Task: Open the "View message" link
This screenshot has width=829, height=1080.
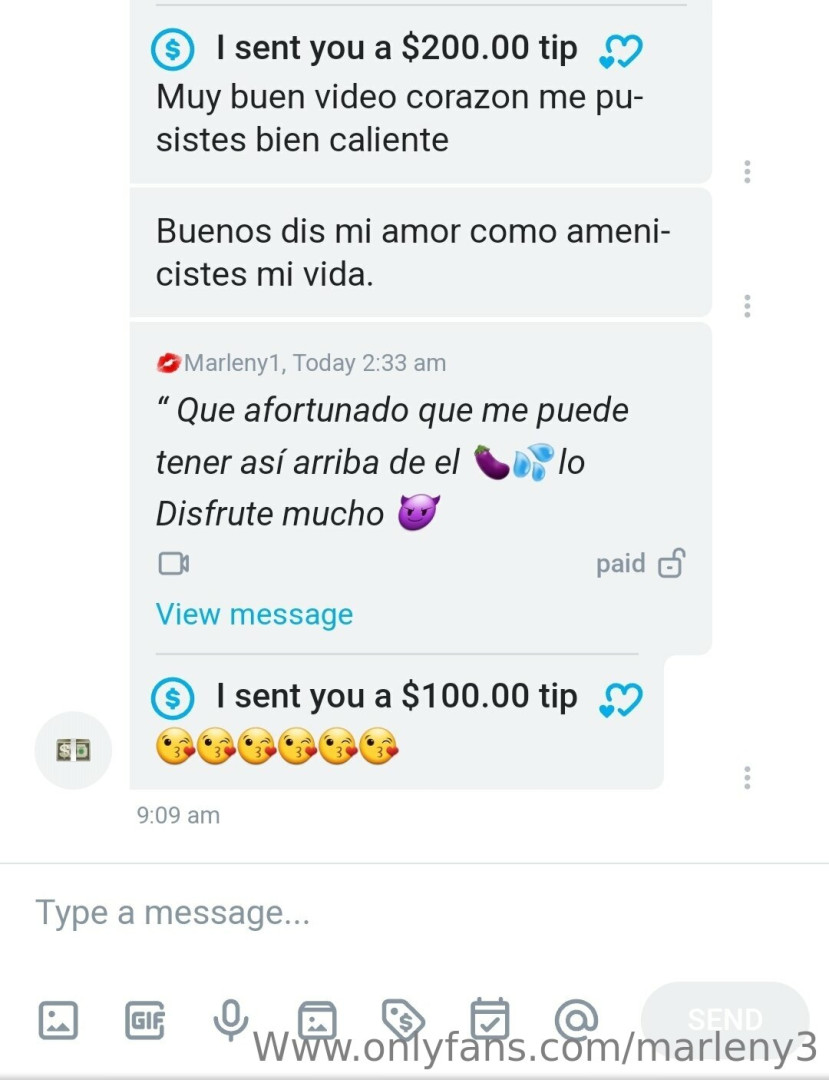Action: pyautogui.click(x=254, y=614)
